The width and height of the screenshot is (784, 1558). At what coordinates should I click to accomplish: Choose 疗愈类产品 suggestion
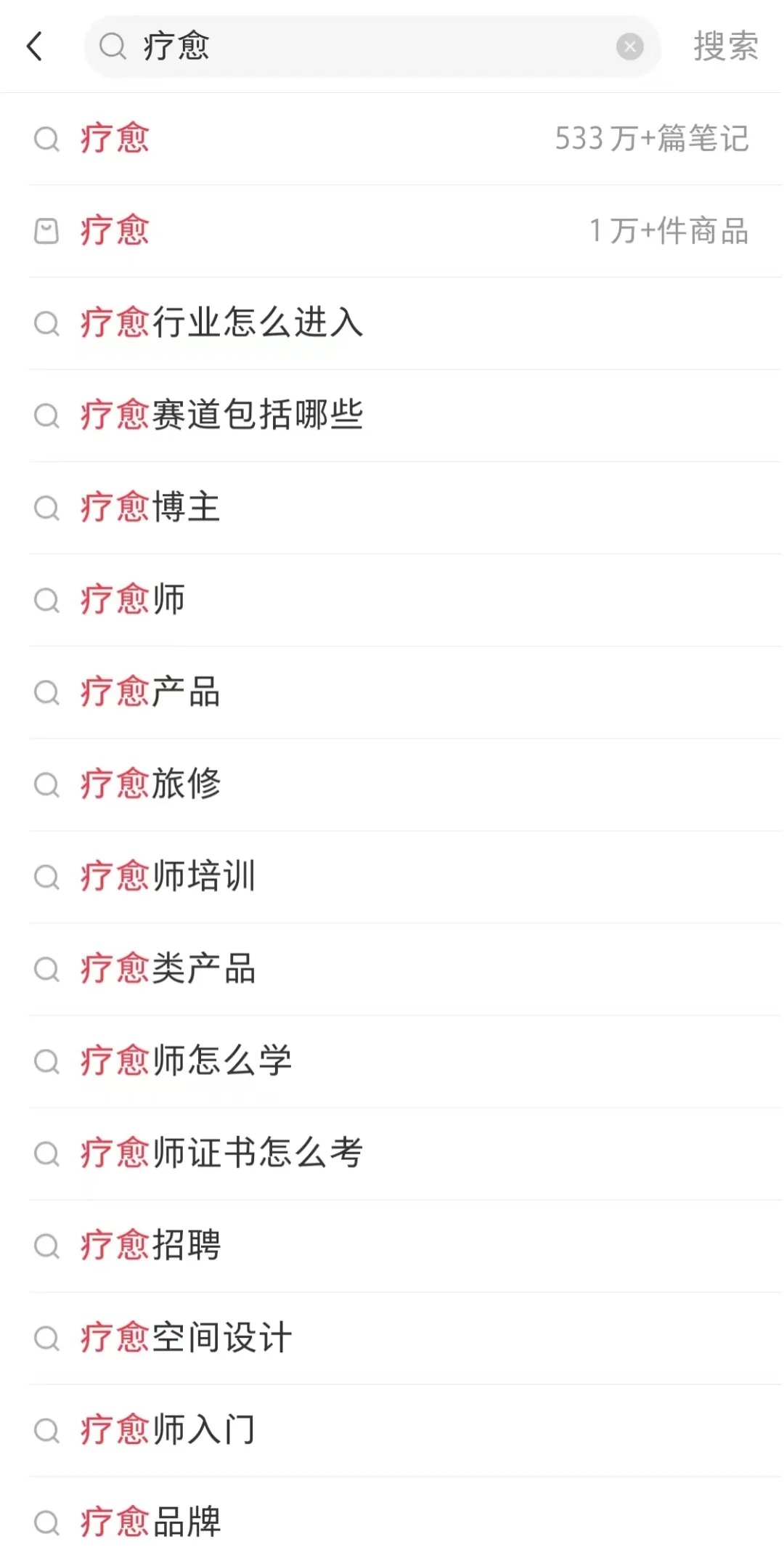(168, 969)
